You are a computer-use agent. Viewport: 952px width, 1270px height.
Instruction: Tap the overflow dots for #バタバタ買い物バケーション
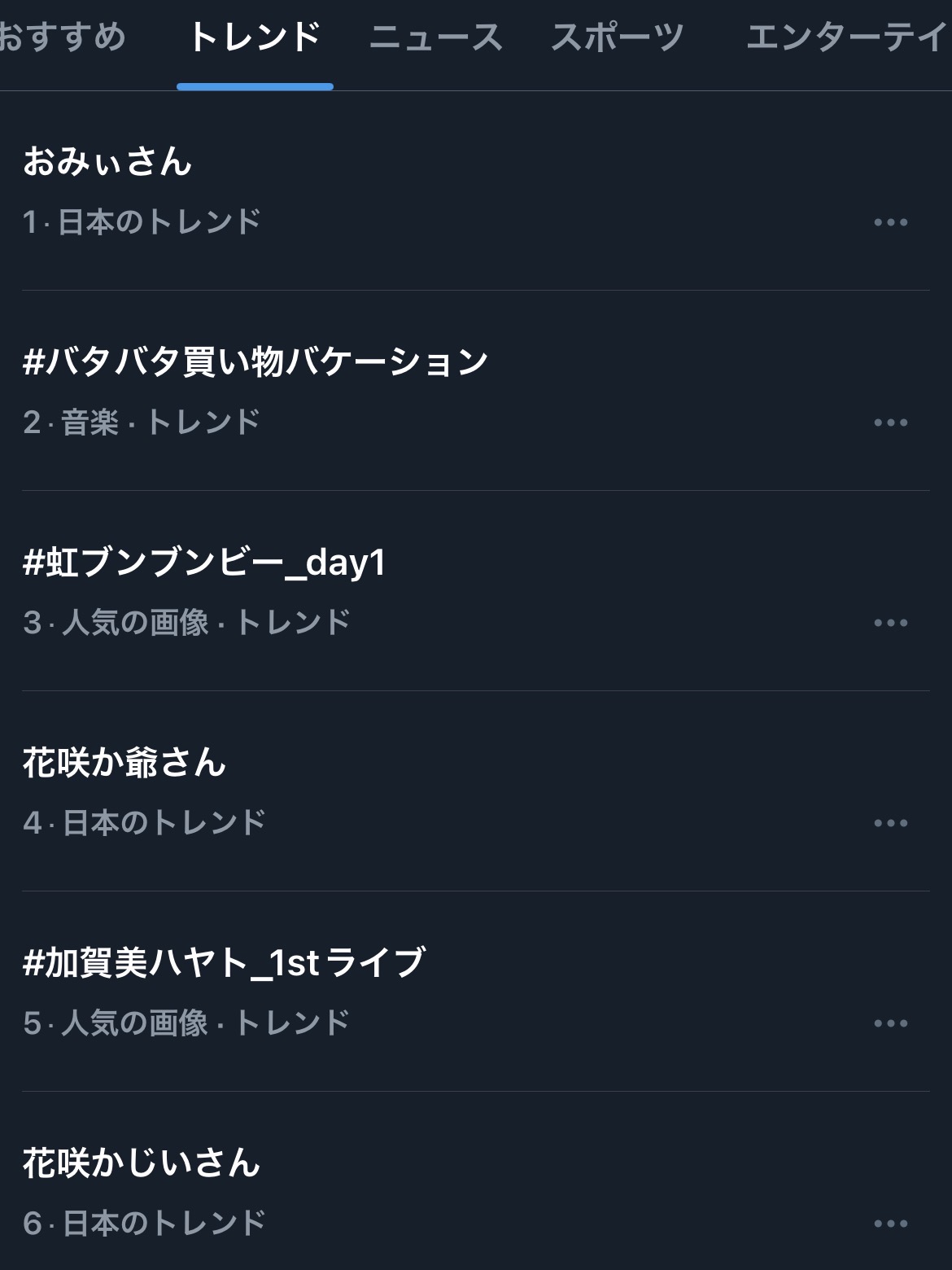[890, 423]
